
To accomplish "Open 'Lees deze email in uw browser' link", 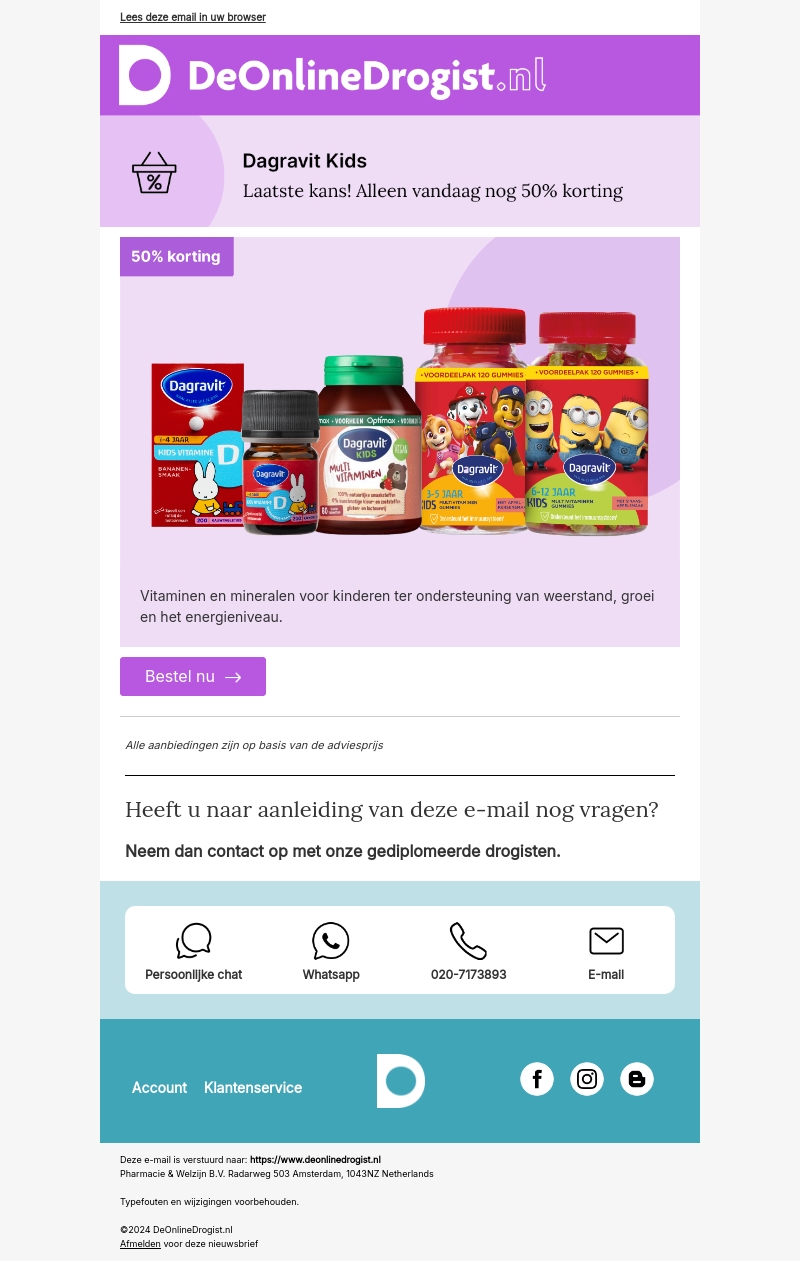I will click(x=193, y=17).
